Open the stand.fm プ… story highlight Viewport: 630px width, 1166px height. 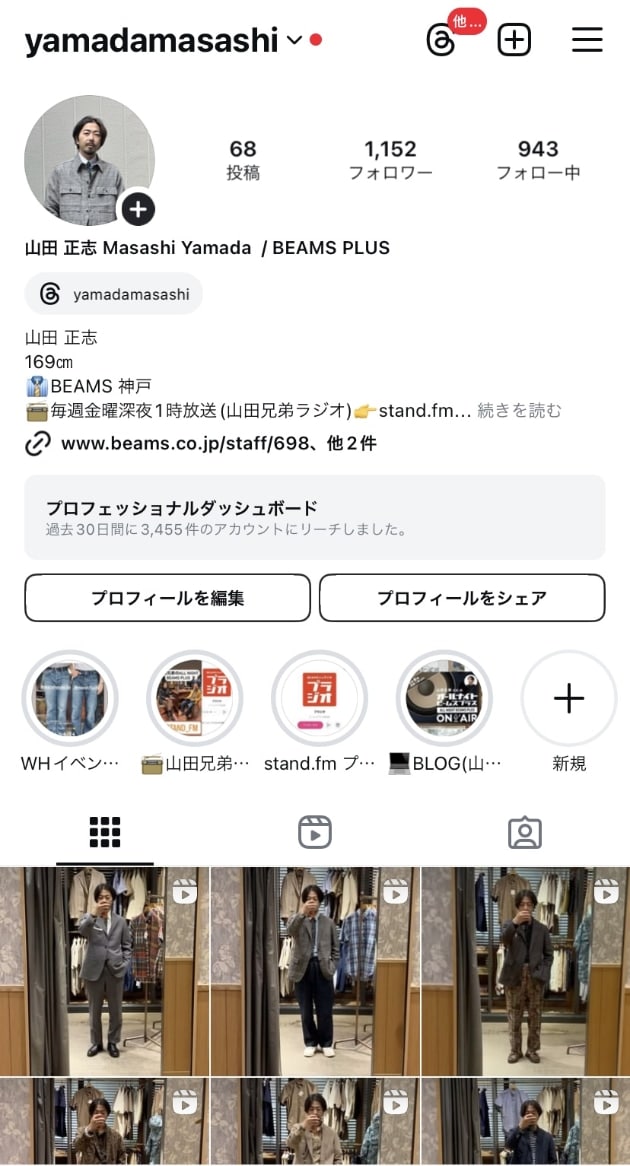coord(319,698)
